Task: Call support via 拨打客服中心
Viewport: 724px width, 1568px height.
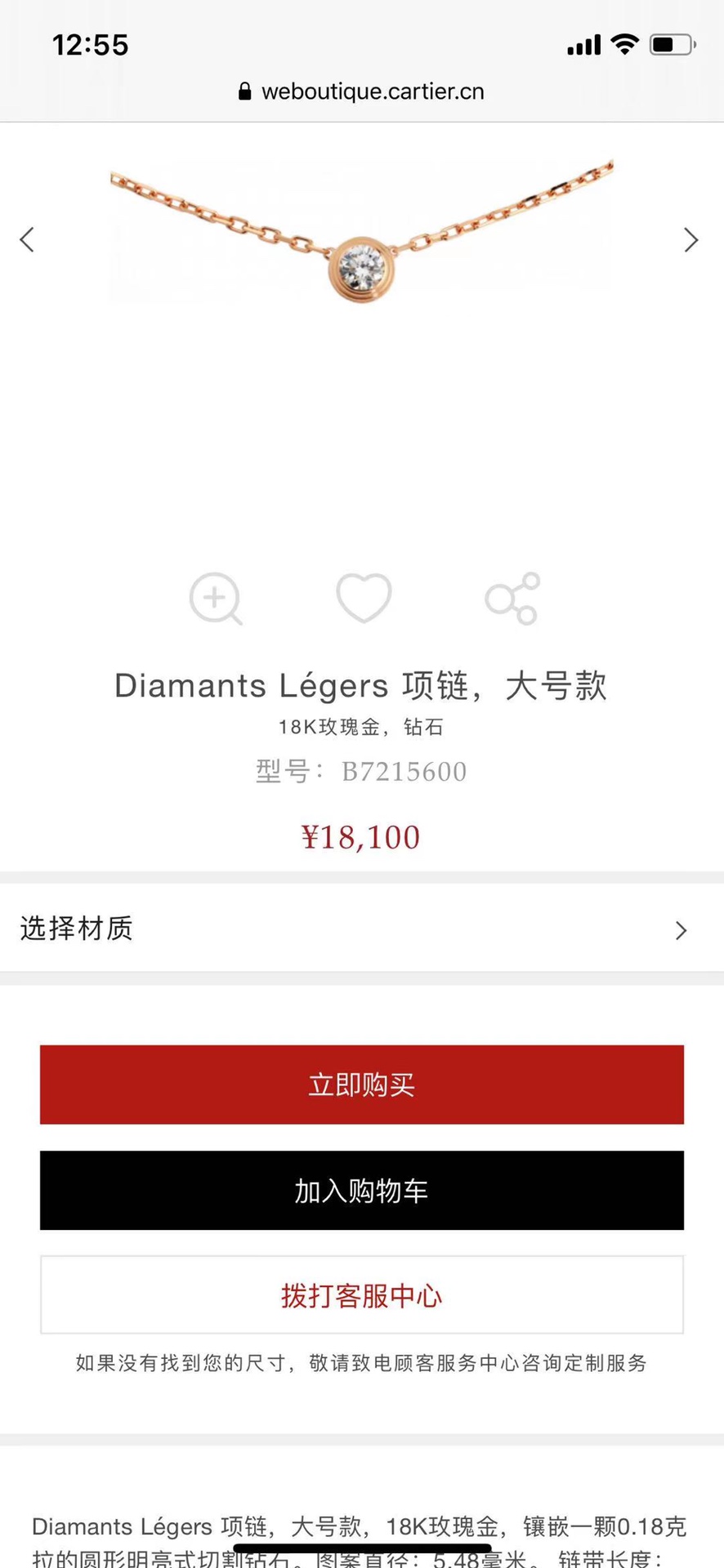Action: (x=362, y=1295)
